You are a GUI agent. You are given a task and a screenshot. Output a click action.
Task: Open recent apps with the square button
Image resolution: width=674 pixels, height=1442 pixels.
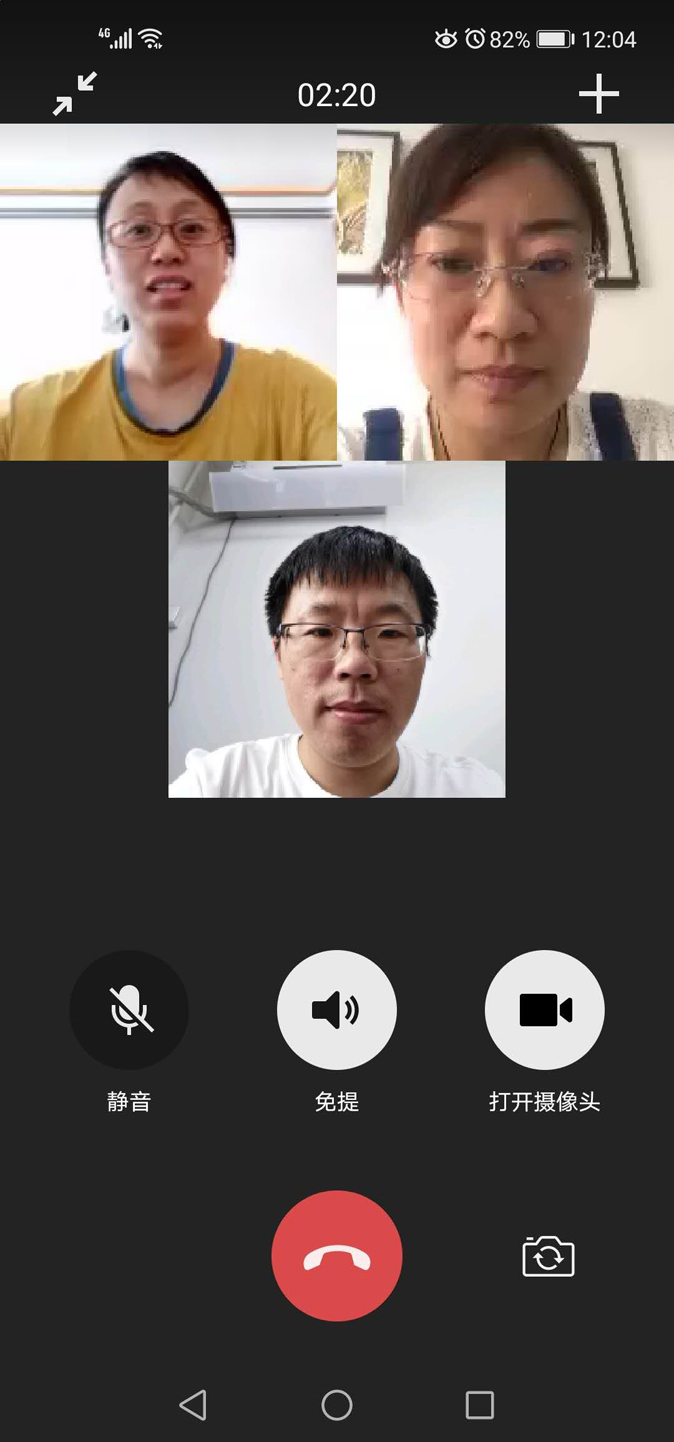pyautogui.click(x=480, y=1405)
